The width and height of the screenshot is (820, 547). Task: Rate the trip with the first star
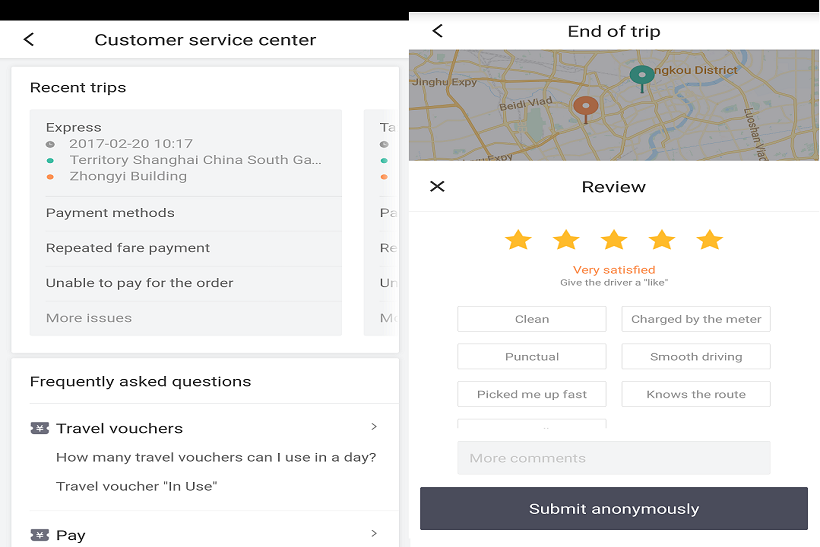[x=517, y=240]
